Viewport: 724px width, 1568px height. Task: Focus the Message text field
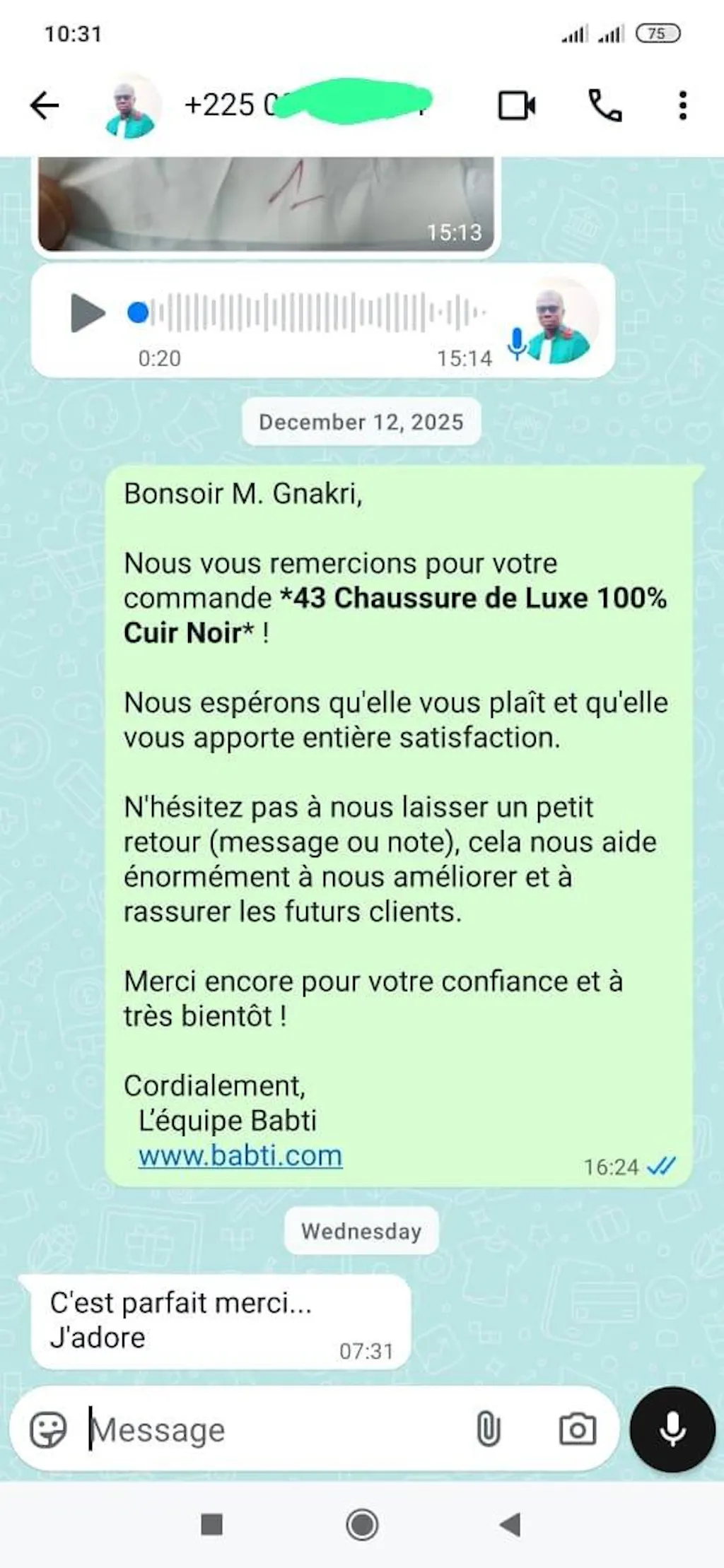coord(276,1430)
